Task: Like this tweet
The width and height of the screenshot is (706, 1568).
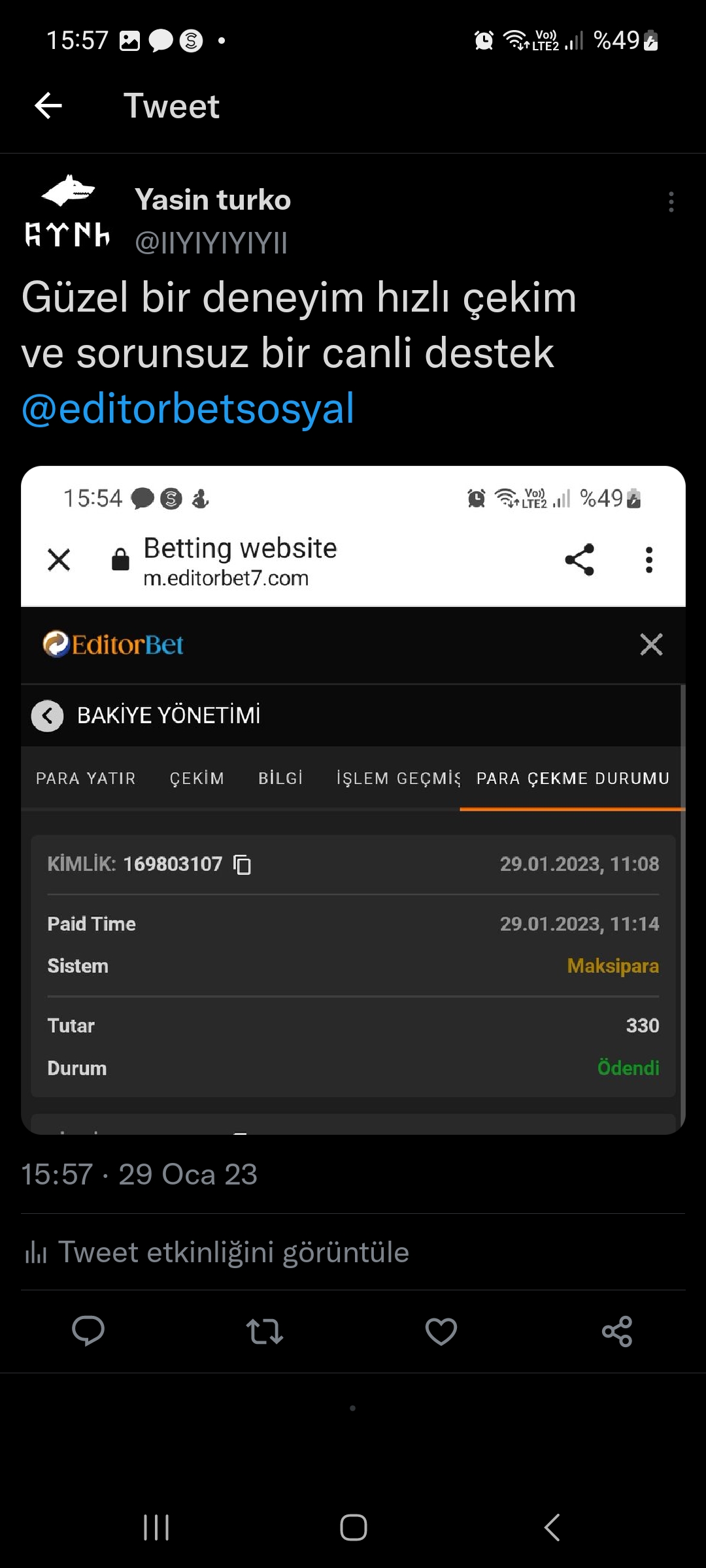Action: pyautogui.click(x=441, y=1331)
